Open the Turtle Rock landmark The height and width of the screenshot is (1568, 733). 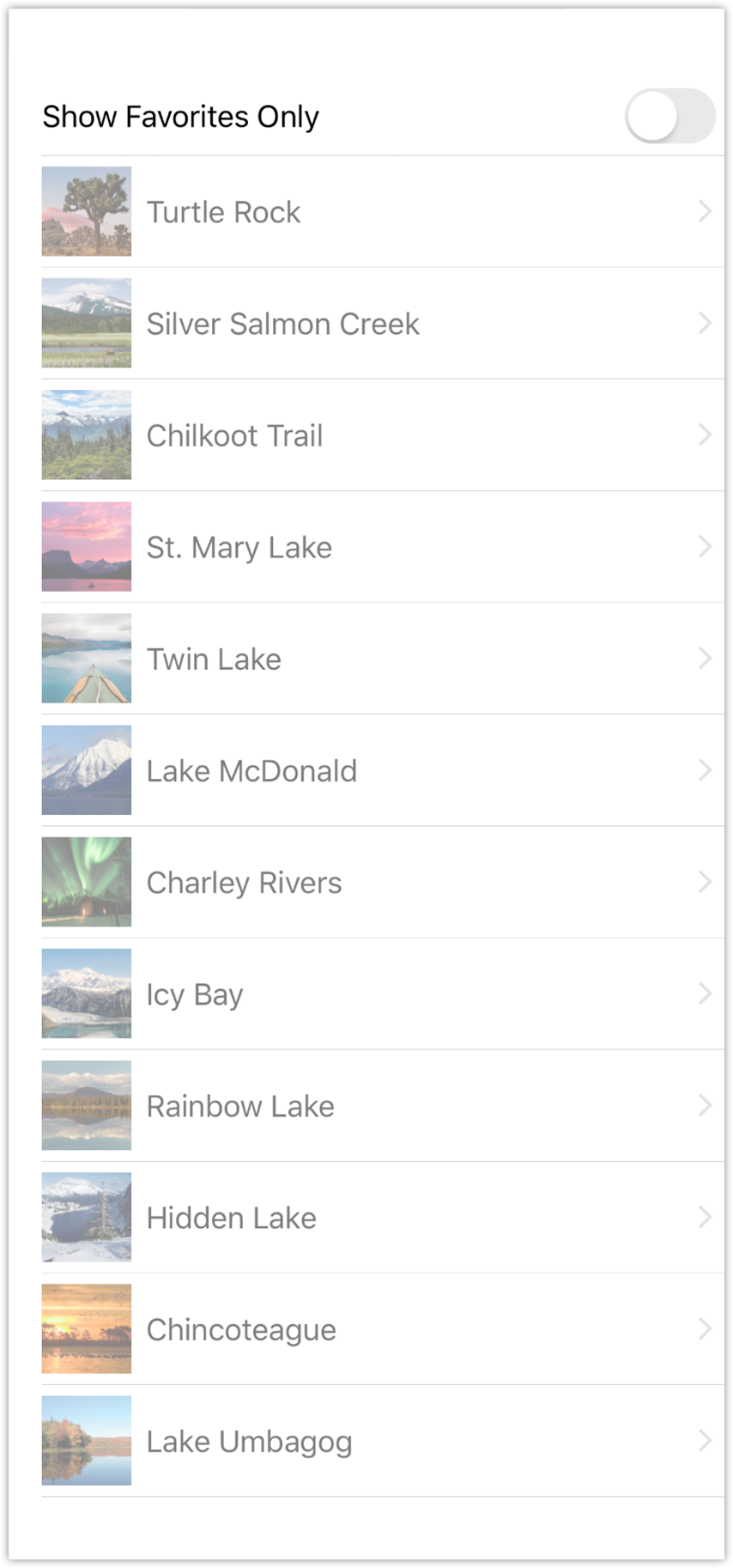(383, 211)
